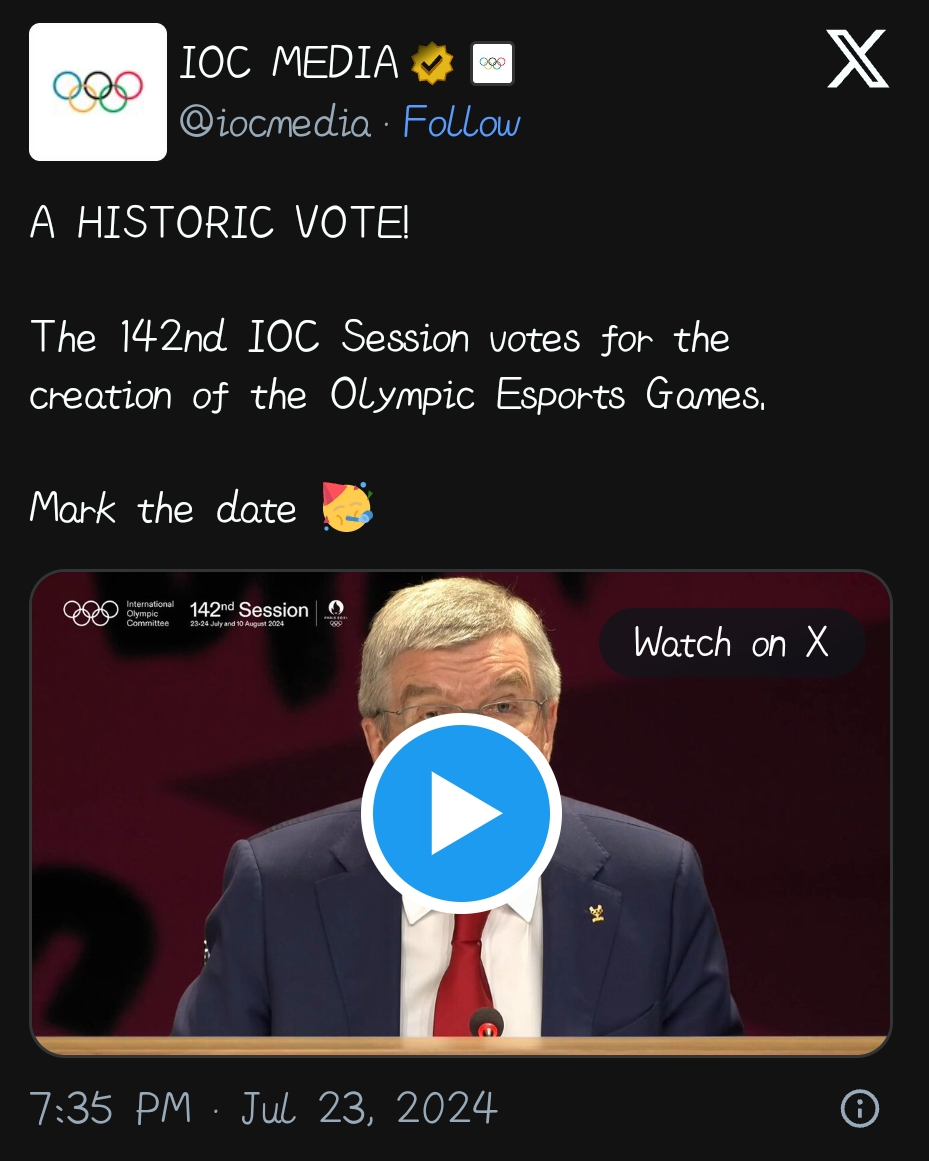929x1161 pixels.
Task: Open the X logo link
Action: click(857, 58)
